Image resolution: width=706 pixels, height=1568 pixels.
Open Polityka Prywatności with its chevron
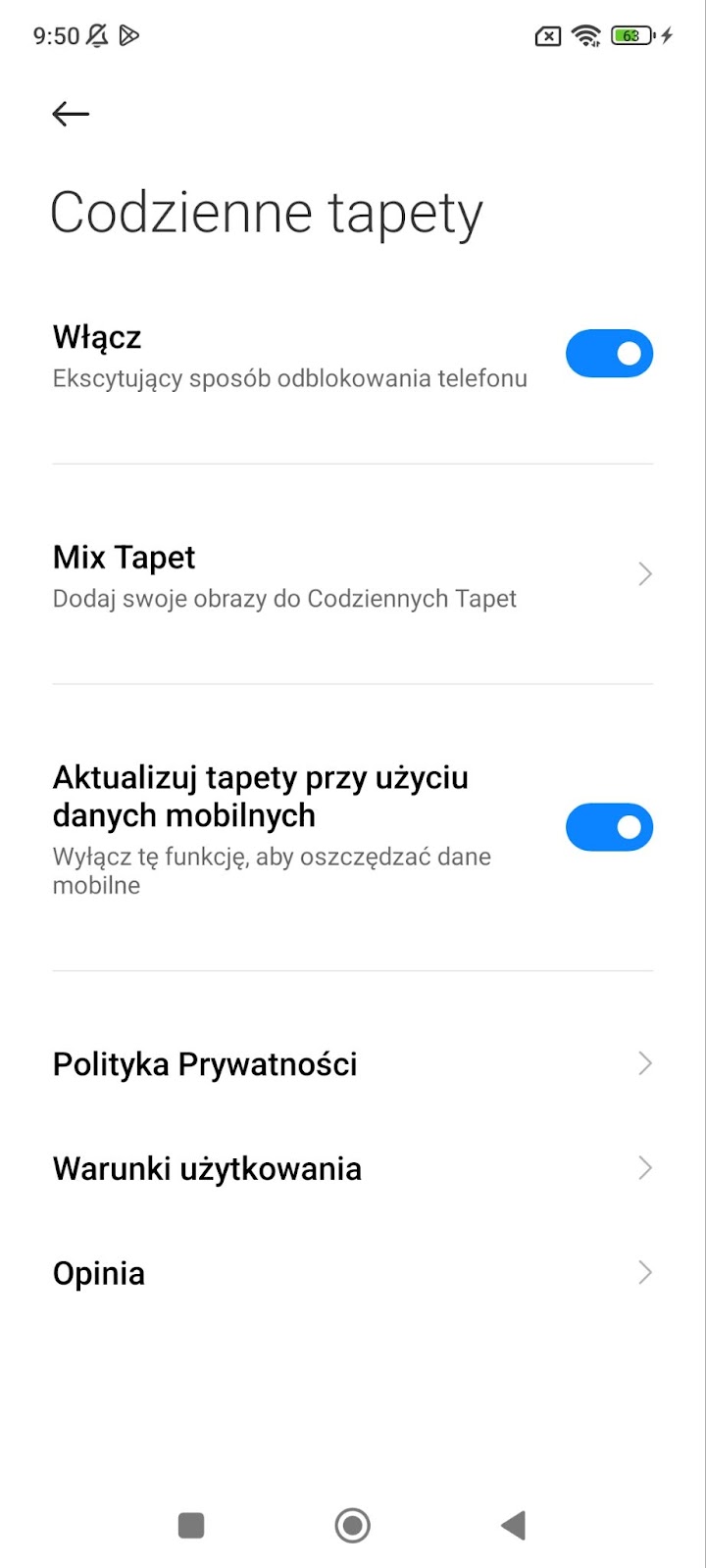[x=644, y=1062]
